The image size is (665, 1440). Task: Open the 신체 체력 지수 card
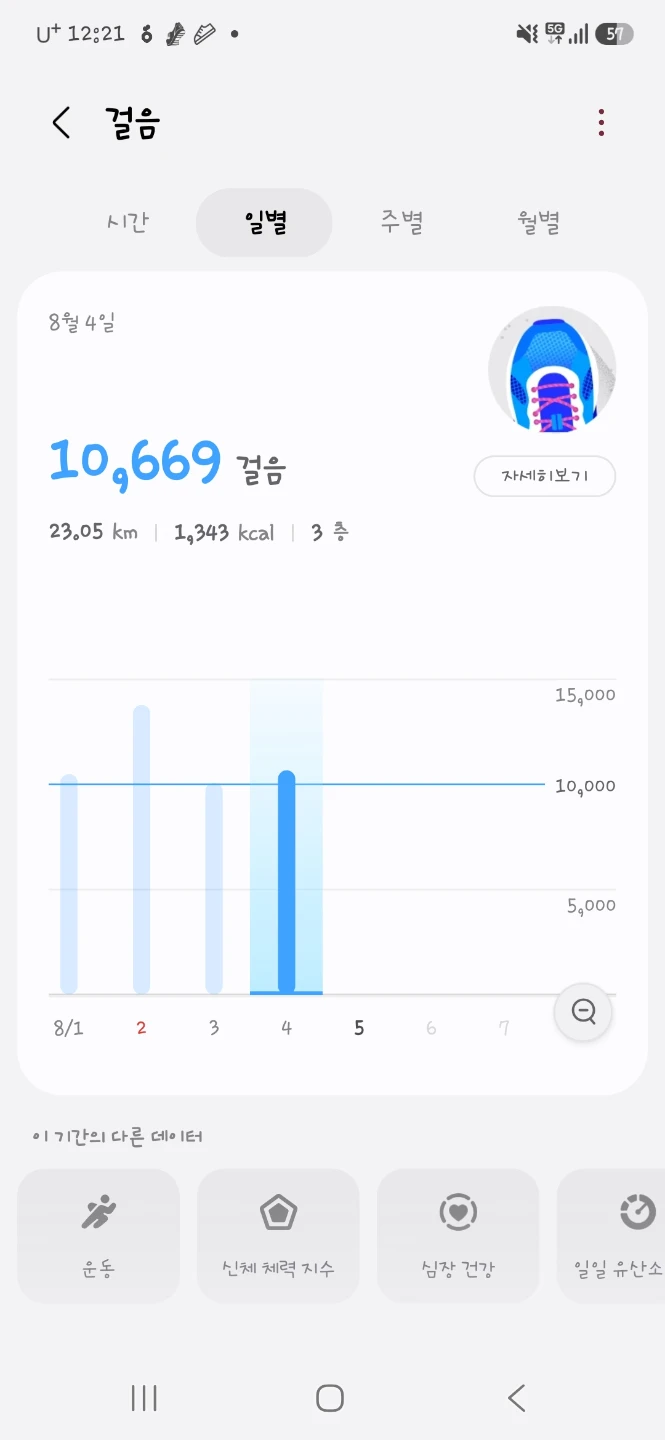(278, 1236)
